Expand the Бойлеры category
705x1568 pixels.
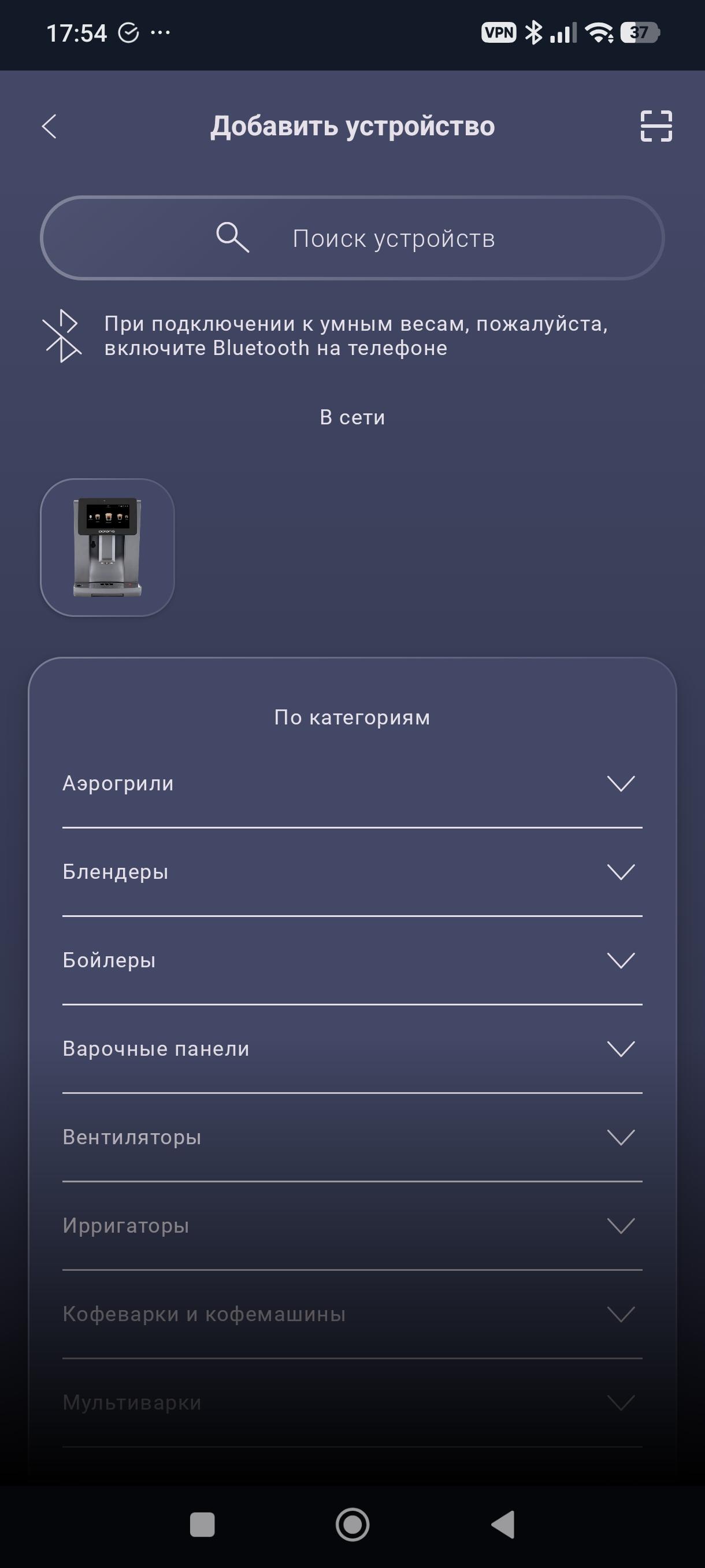pyautogui.click(x=352, y=960)
